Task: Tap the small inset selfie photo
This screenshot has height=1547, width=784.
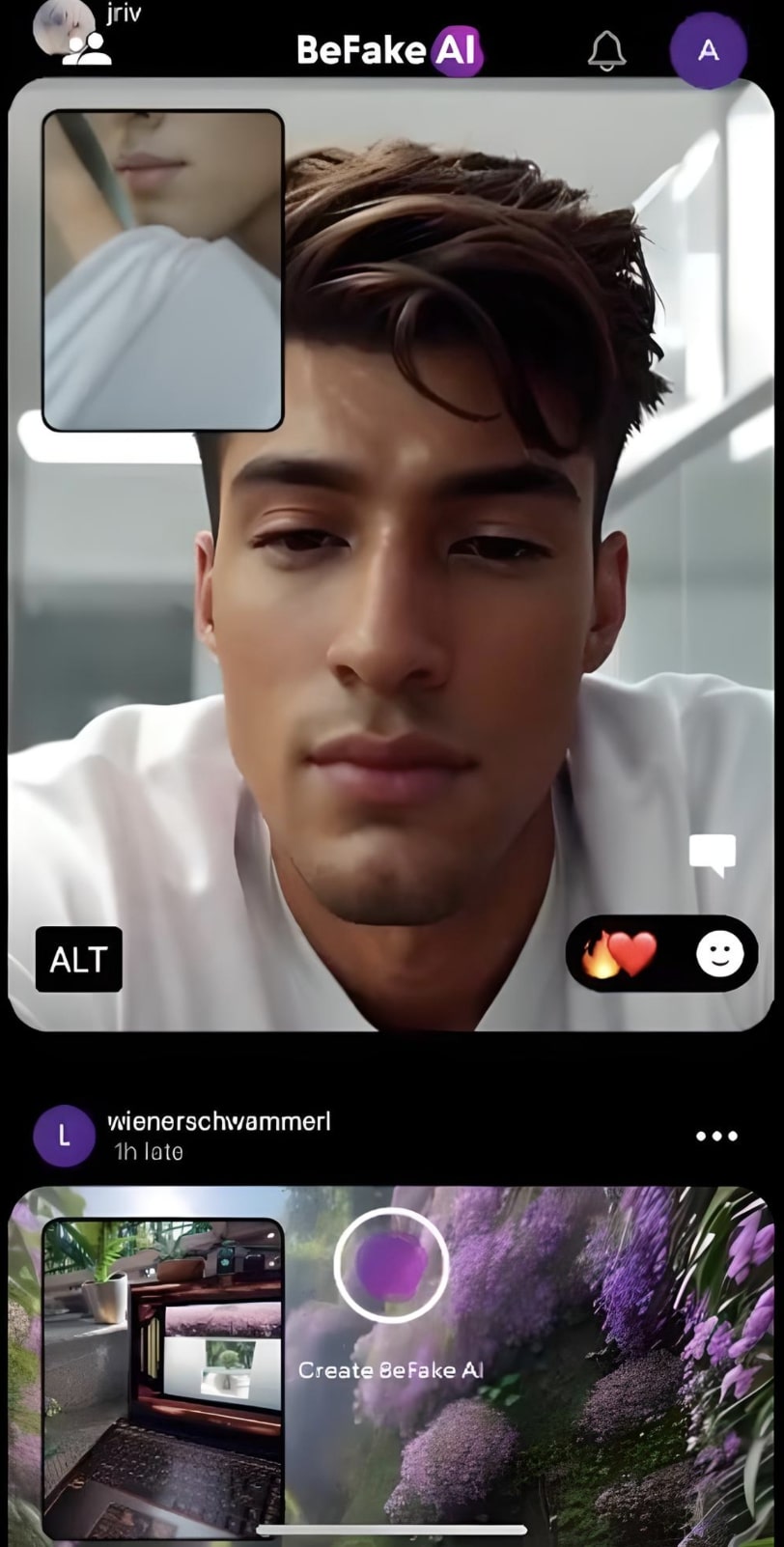Action: [x=162, y=270]
